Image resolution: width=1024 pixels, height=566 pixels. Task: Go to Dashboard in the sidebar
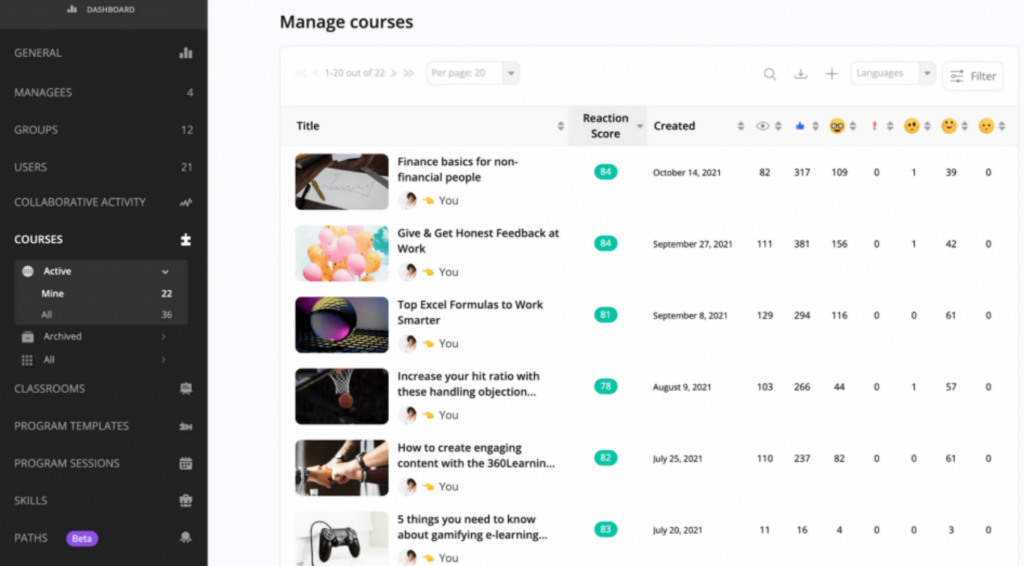[x=103, y=10]
